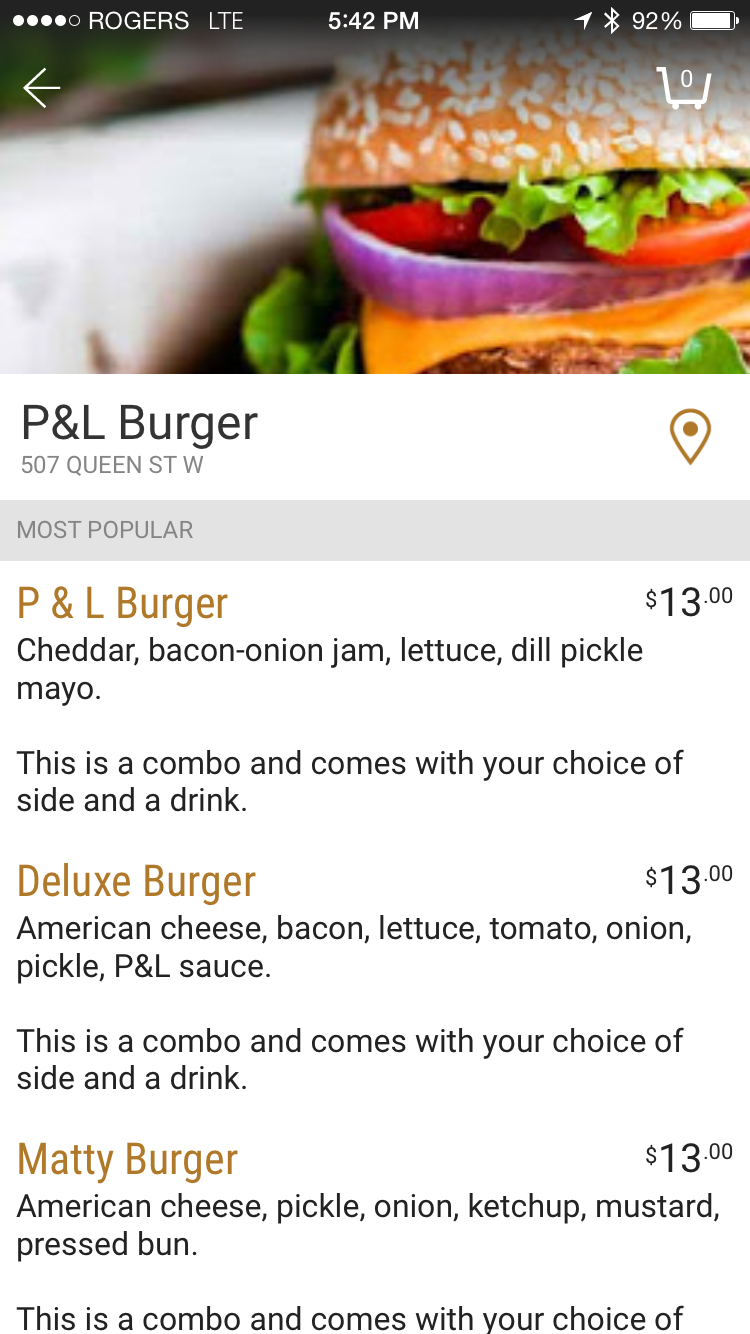Viewport: 750px width, 1334px height.
Task: Choose the Deluxe Burger menu item
Action: click(137, 882)
